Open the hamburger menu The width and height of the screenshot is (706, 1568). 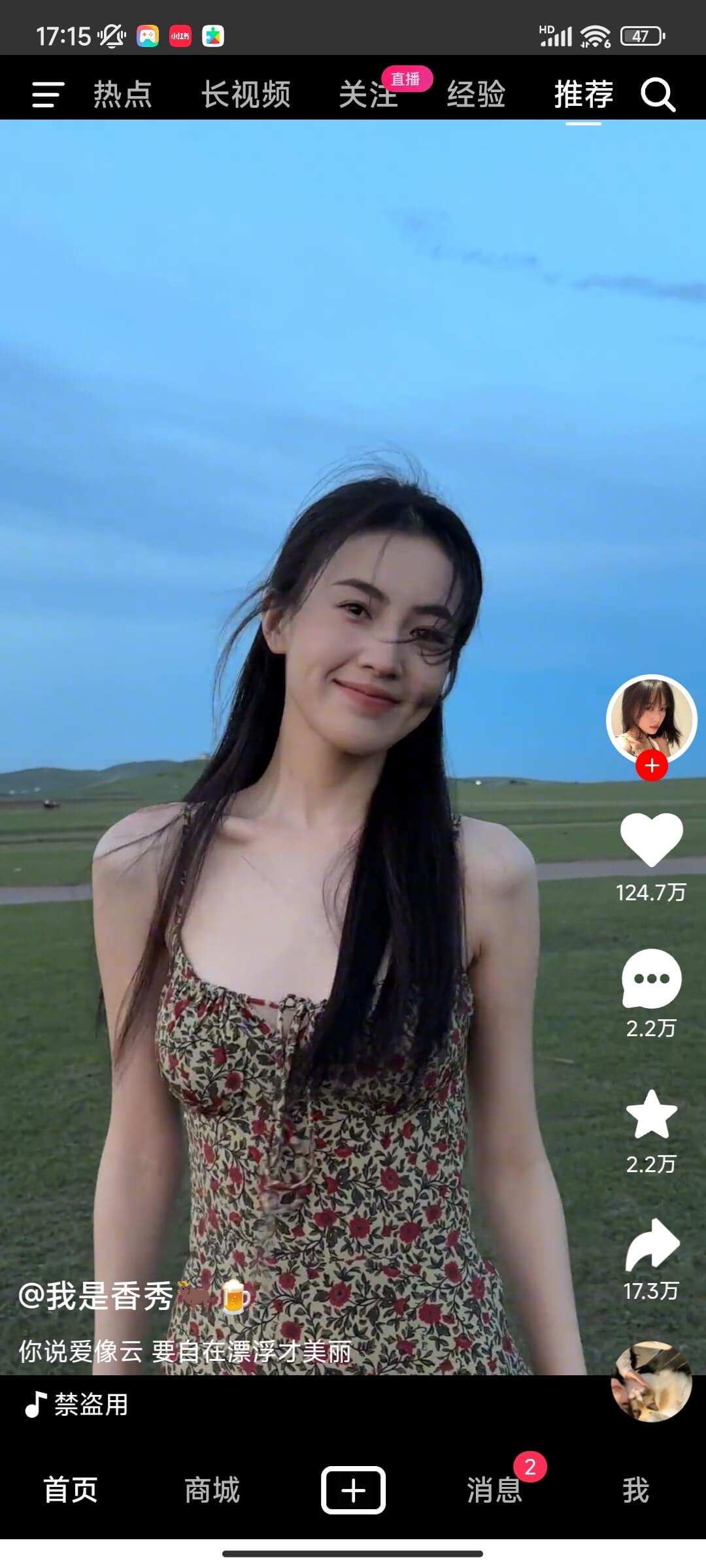coord(48,95)
